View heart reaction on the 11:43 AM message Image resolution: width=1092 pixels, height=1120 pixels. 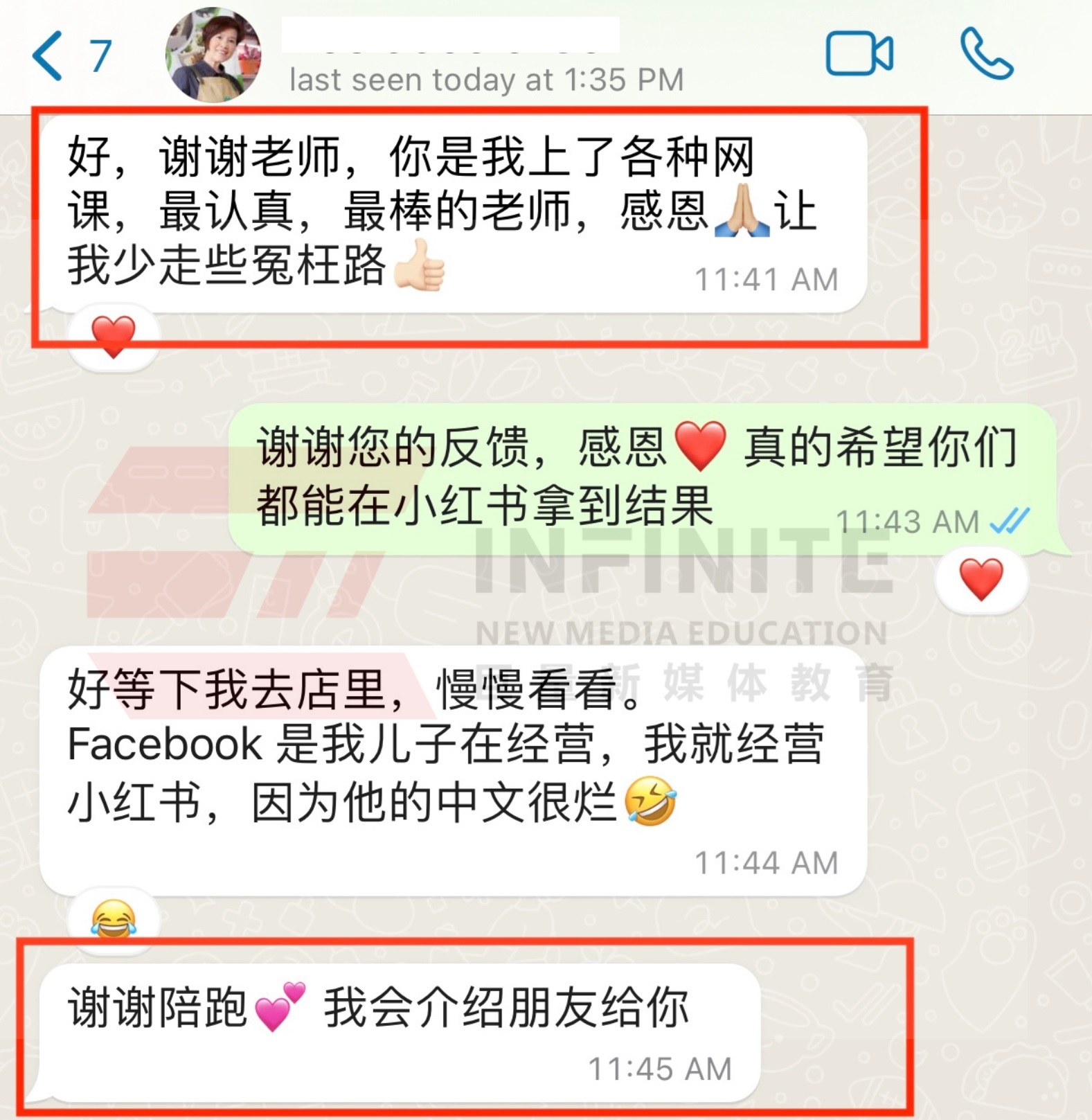(981, 579)
